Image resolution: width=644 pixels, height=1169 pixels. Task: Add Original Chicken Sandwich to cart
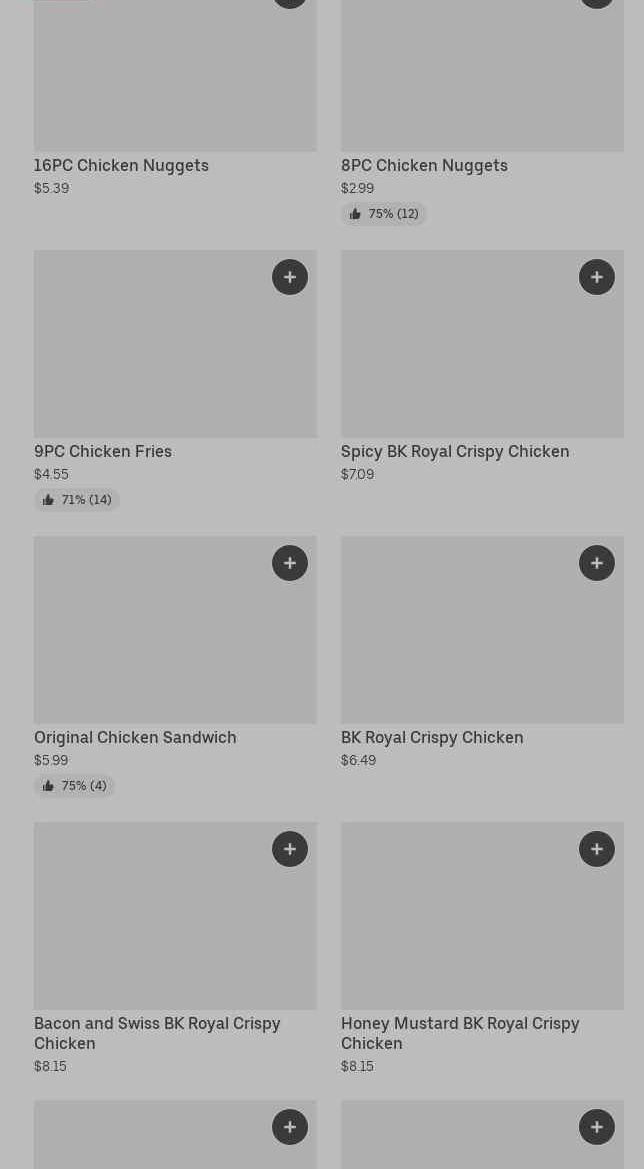tap(290, 563)
